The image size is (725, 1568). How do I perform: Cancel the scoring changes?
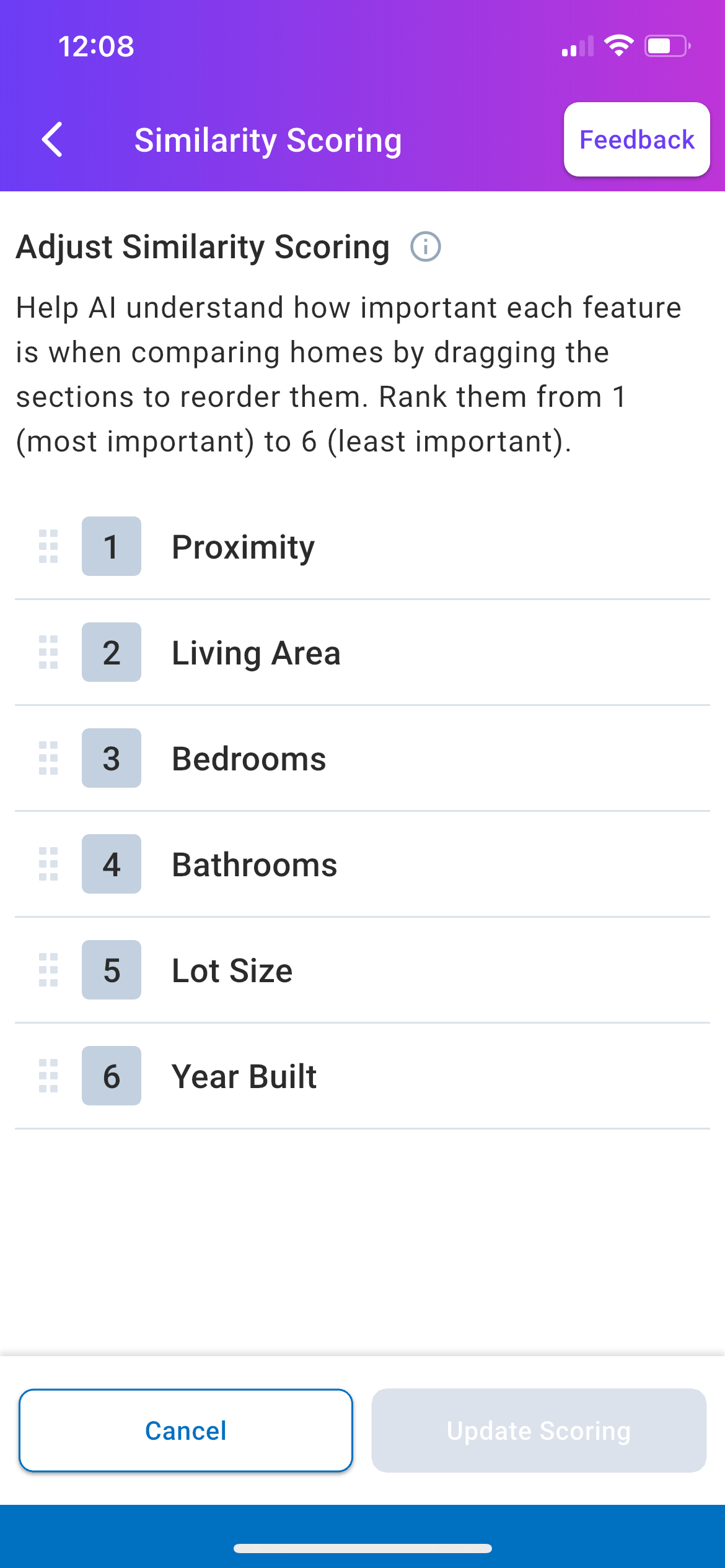[186, 1431]
